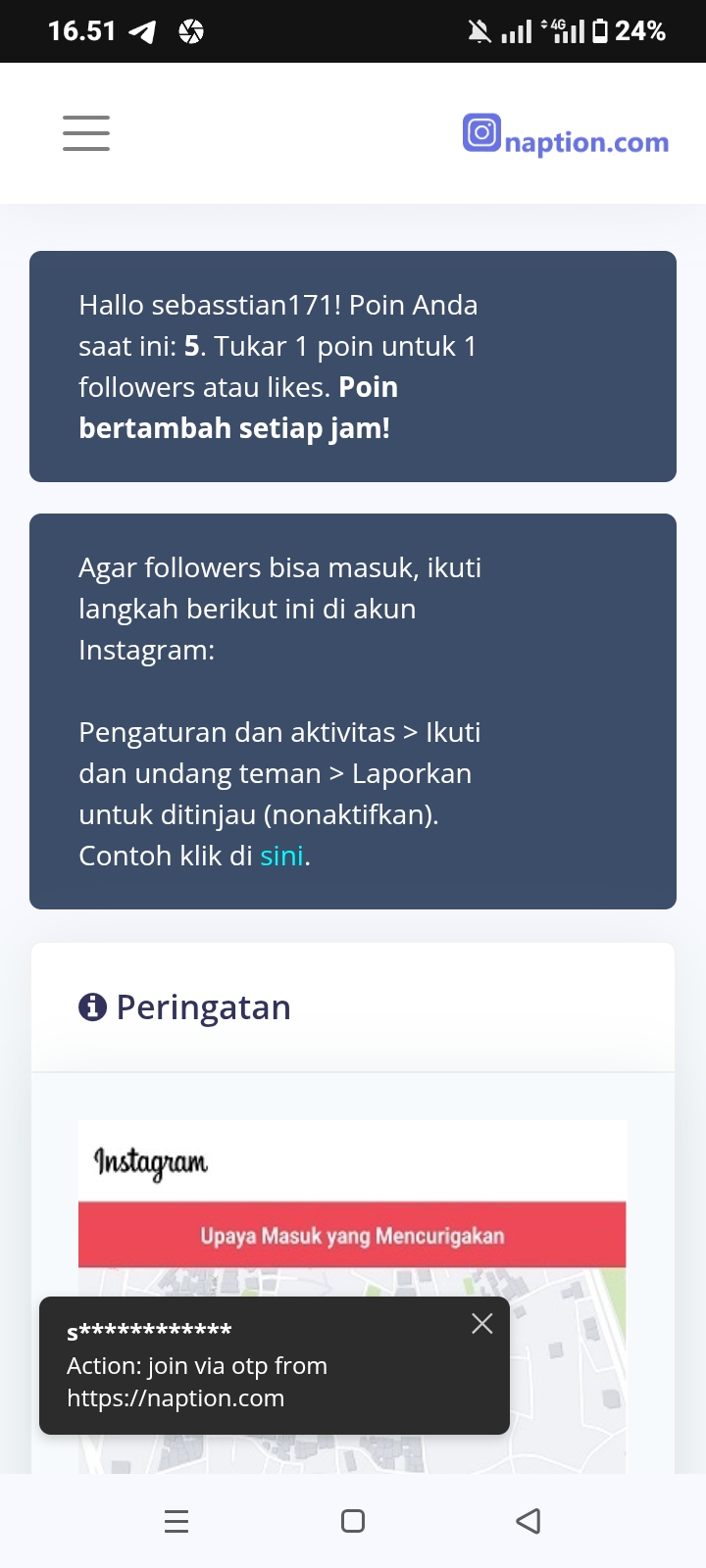Return to the phone's home screen
This screenshot has height=1568, width=706.
pyautogui.click(x=353, y=1521)
